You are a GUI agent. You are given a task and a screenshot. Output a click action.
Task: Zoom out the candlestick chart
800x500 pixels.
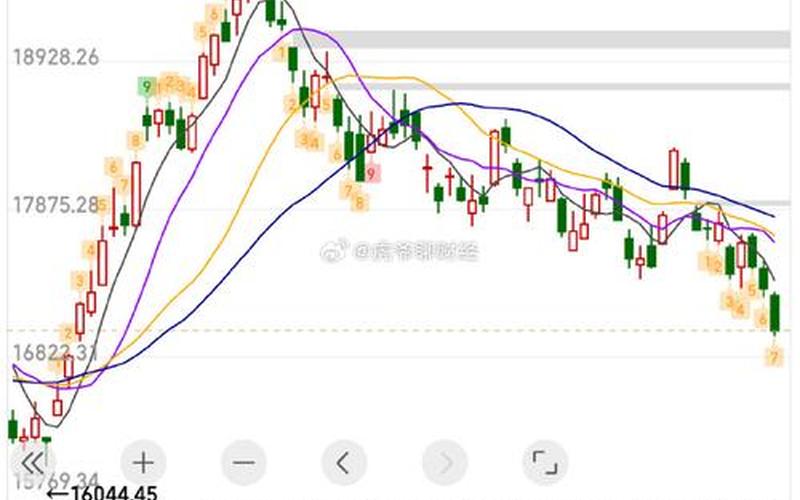click(x=244, y=462)
